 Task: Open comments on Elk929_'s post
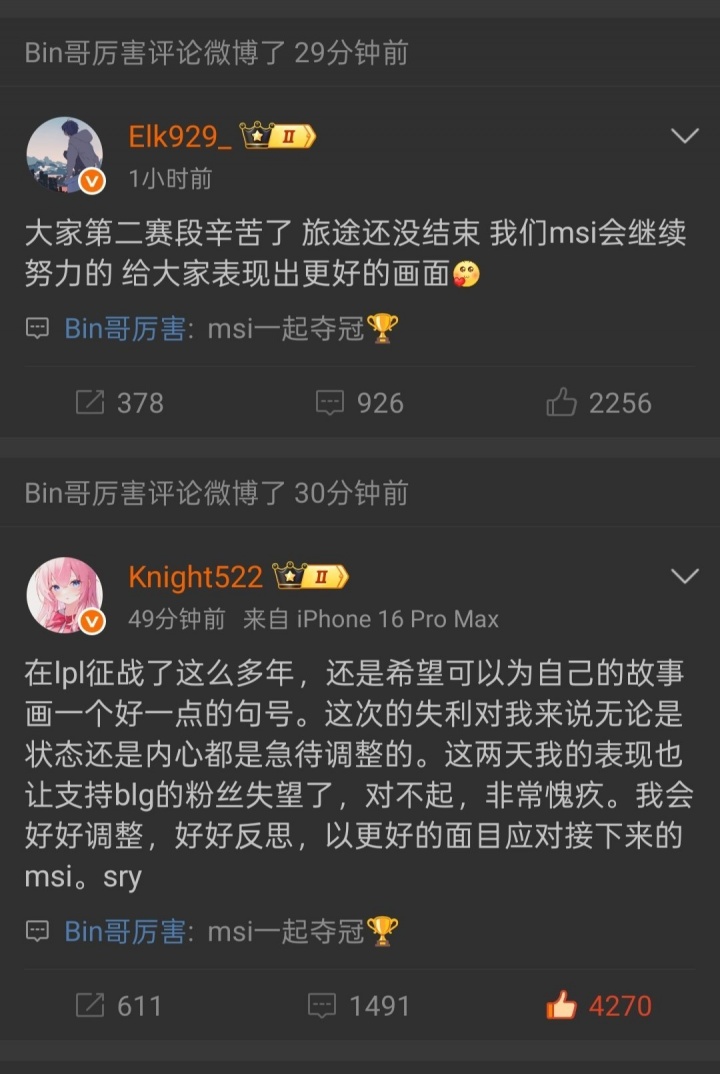pyautogui.click(x=360, y=403)
